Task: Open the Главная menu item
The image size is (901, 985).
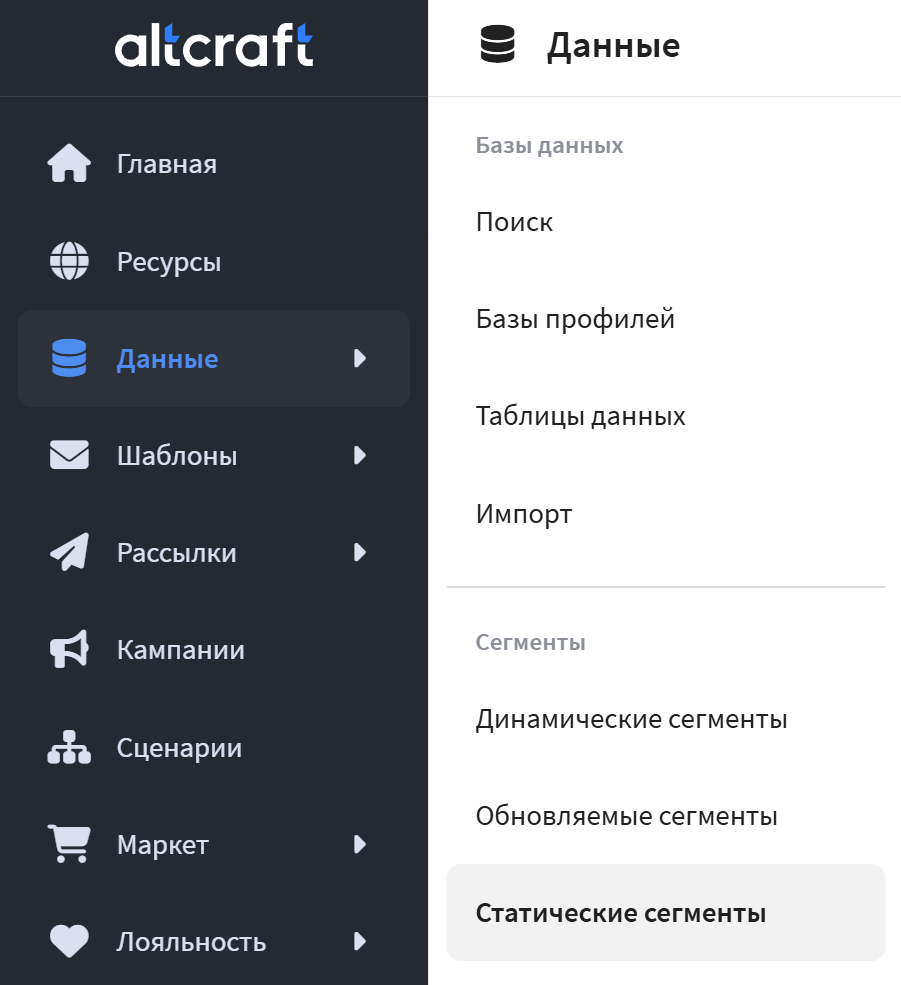Action: click(166, 164)
